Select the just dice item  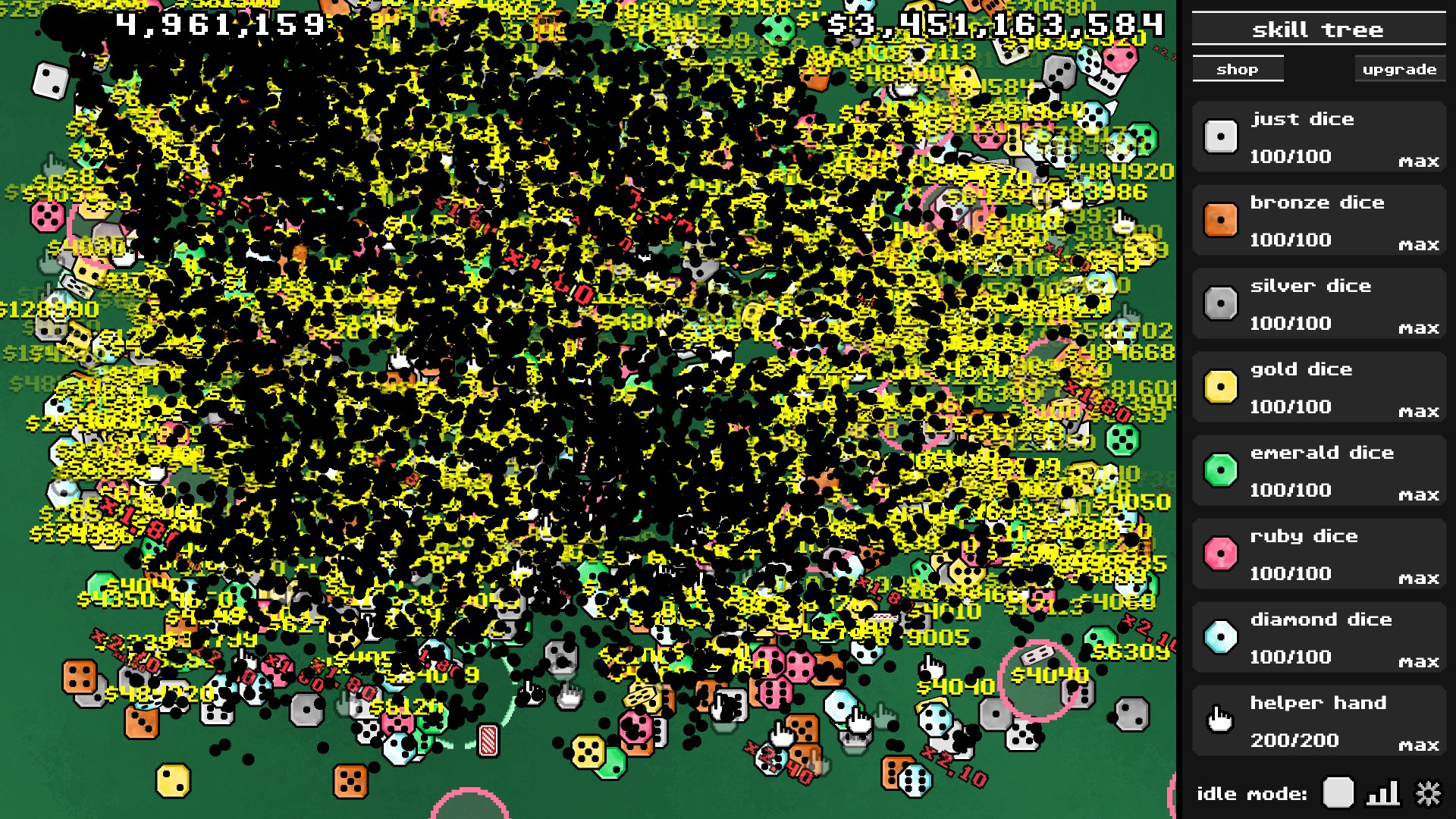point(1318,137)
